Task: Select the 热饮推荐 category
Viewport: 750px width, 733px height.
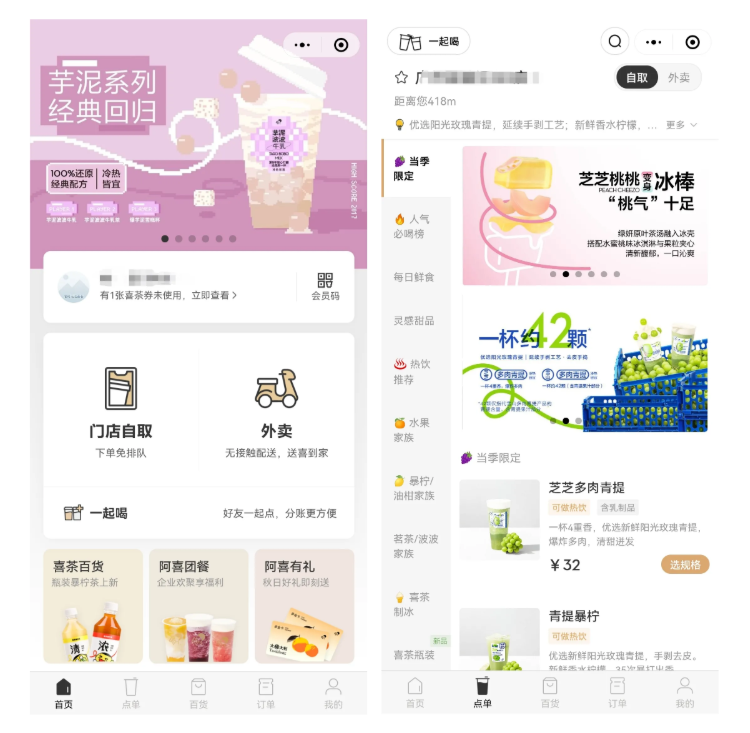Action: coord(413,372)
